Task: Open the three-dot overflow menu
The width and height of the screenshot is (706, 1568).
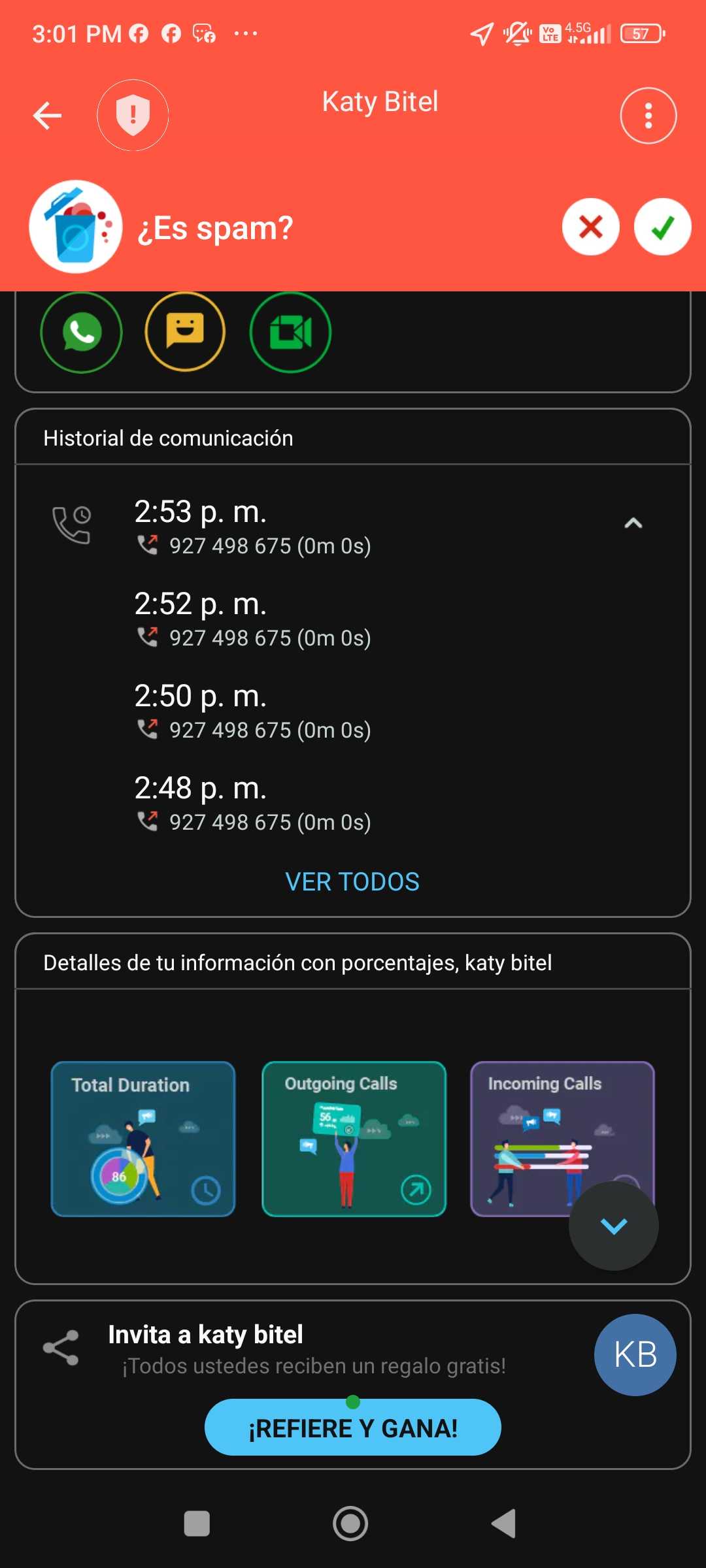Action: click(x=648, y=116)
